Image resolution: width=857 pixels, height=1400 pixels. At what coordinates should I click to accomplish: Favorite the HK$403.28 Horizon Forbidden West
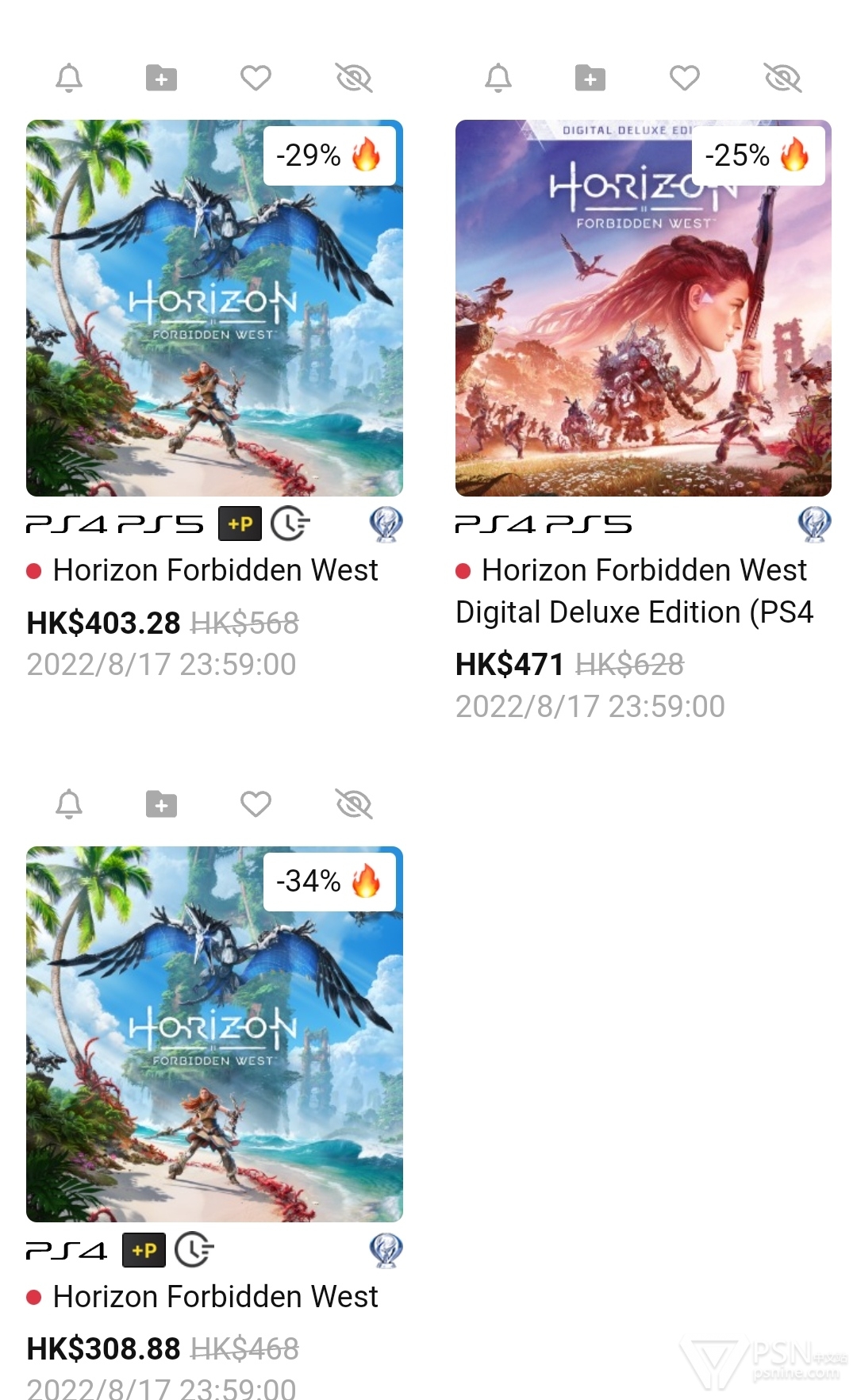click(x=256, y=78)
